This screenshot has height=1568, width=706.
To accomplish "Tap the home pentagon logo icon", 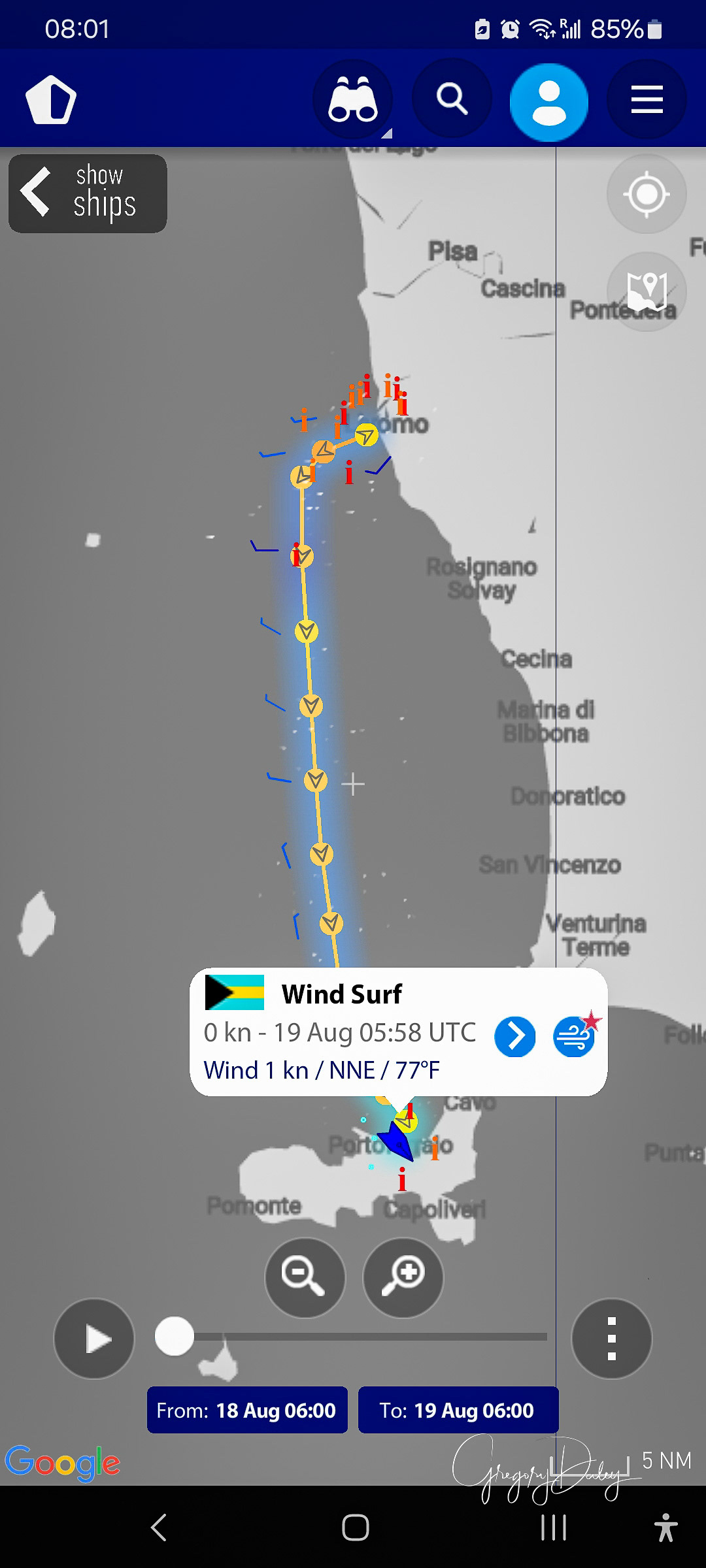I will [x=51, y=99].
